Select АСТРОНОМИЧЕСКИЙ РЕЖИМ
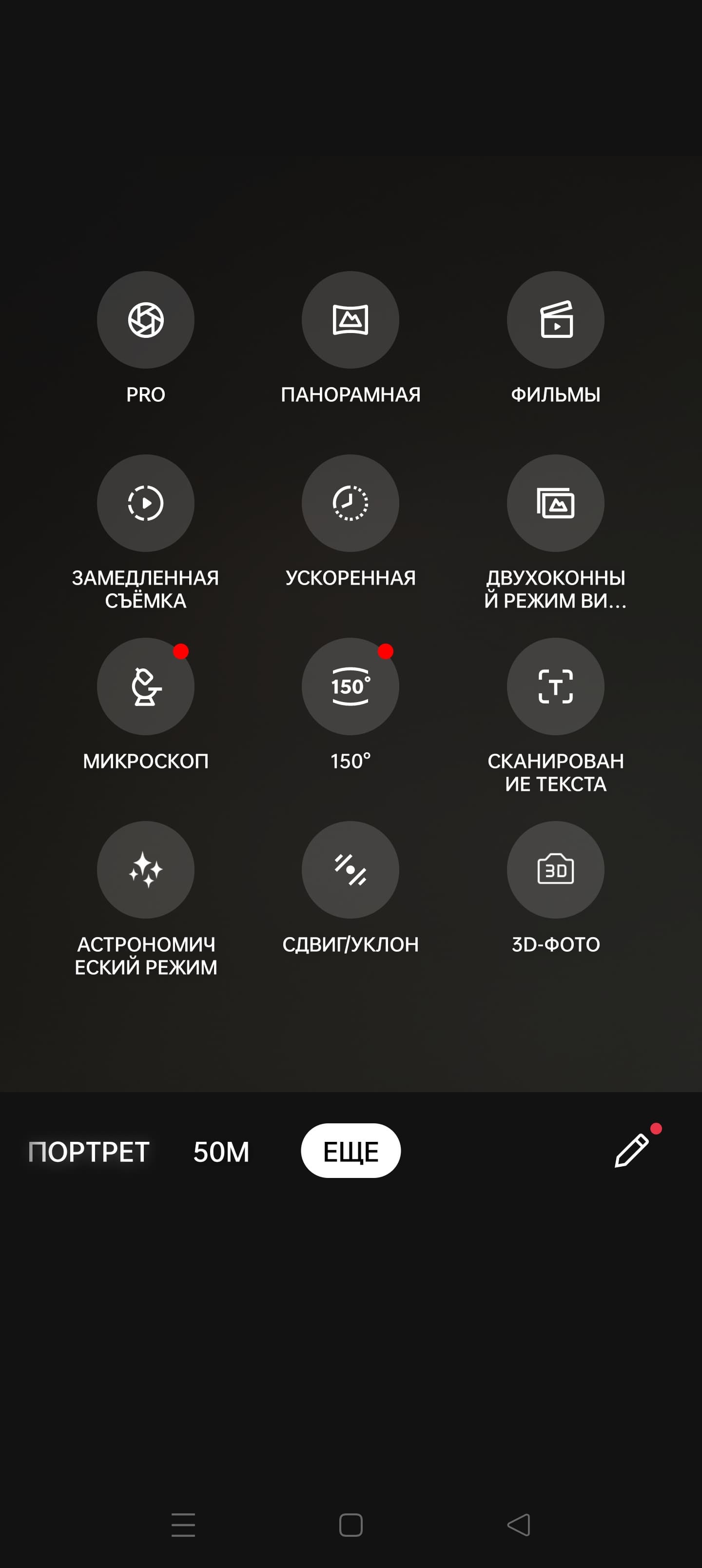The height and width of the screenshot is (1568, 702). pyautogui.click(x=145, y=870)
